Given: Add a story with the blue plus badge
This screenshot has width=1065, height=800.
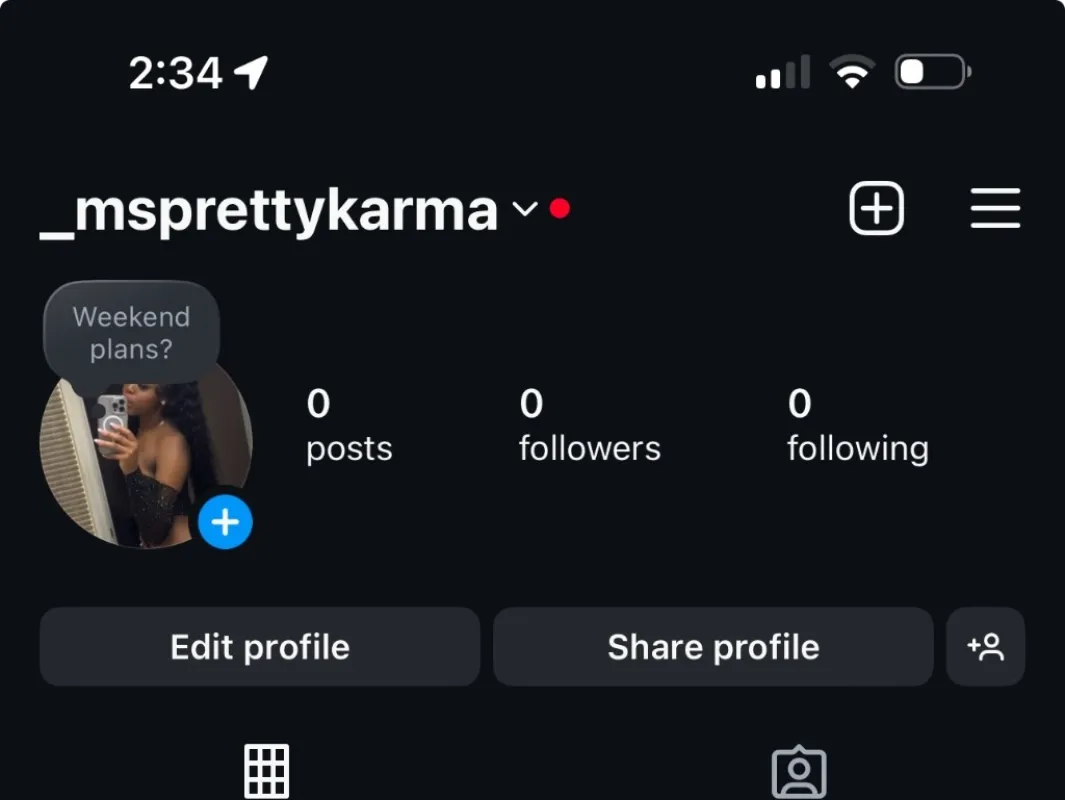Looking at the screenshot, I should click(x=225, y=523).
